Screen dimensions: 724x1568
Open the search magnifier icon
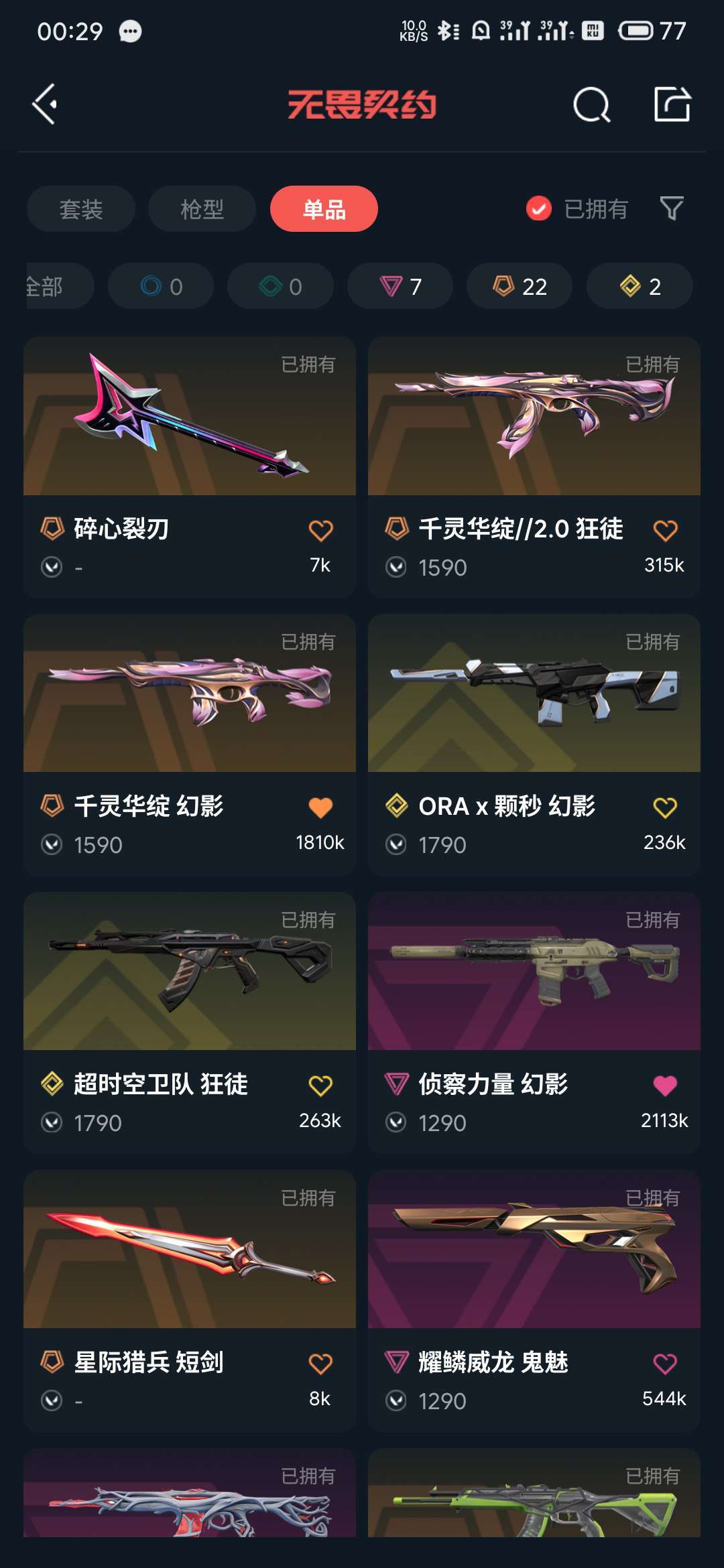coord(591,105)
